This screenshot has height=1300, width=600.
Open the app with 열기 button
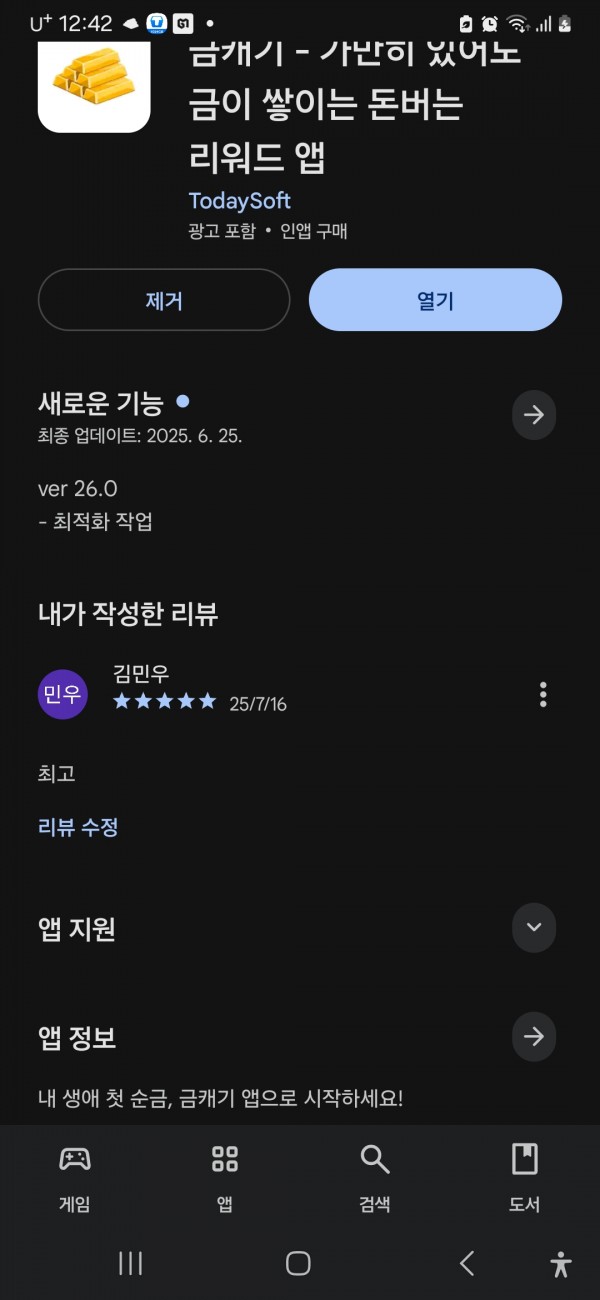pos(435,300)
